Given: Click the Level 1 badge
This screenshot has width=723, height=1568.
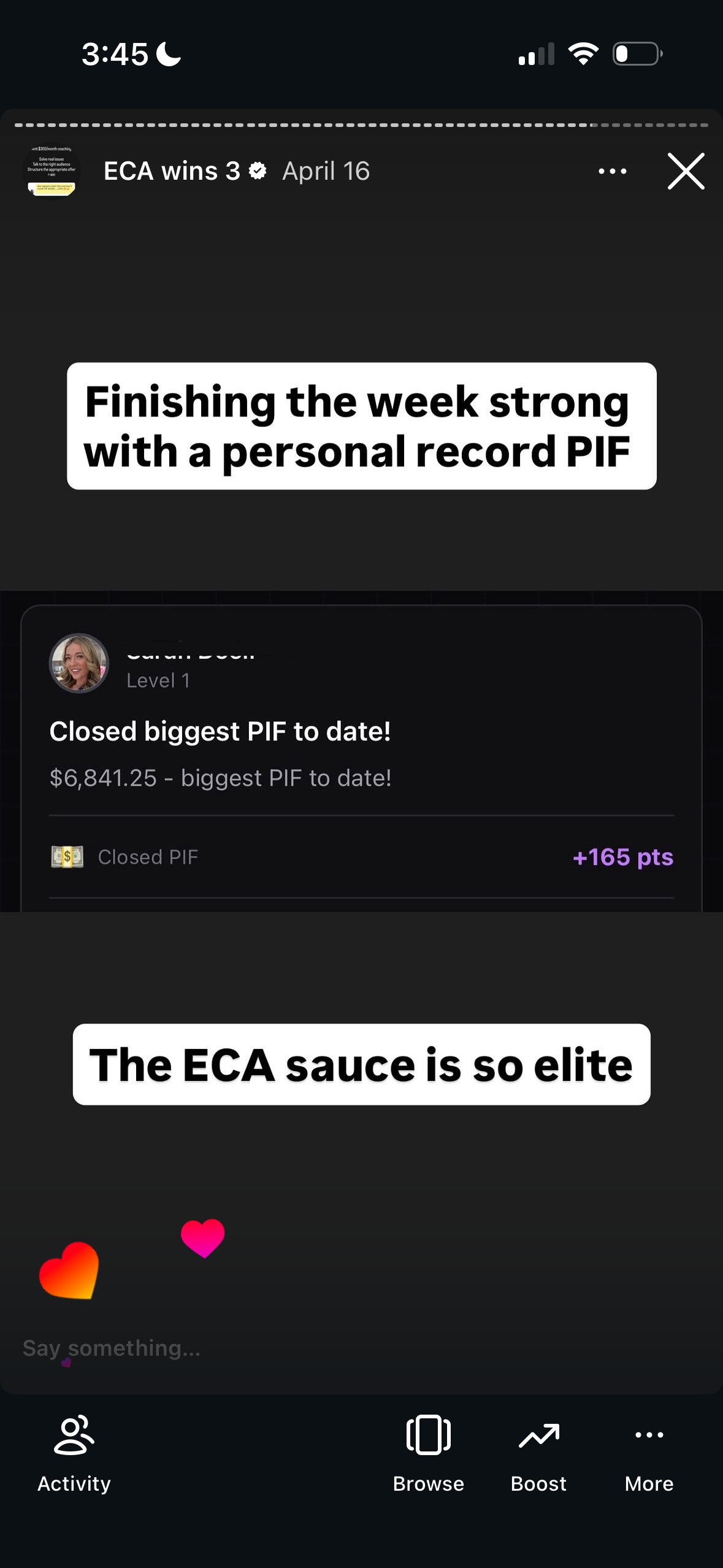Looking at the screenshot, I should tap(158, 680).
